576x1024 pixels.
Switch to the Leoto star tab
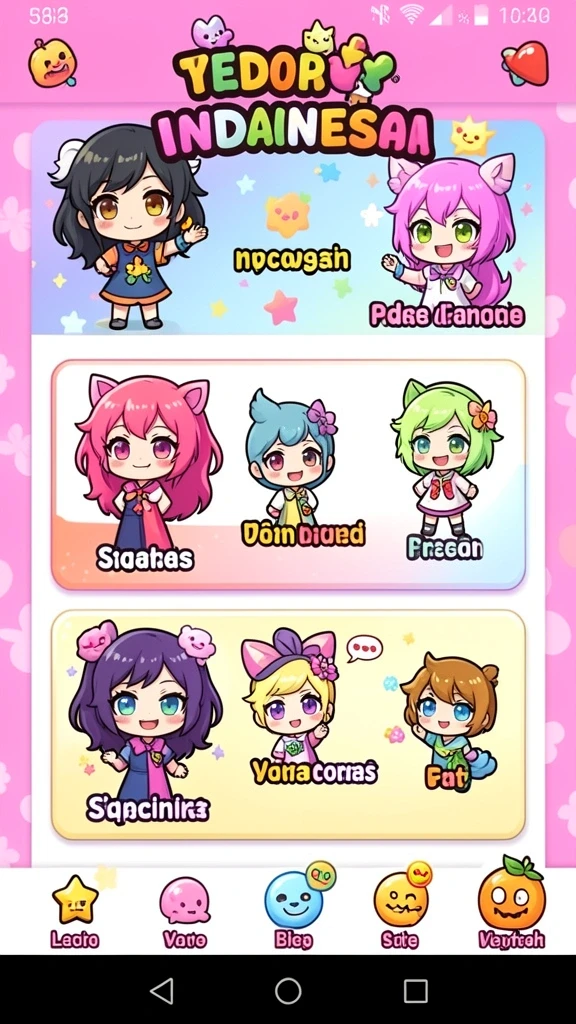75,912
